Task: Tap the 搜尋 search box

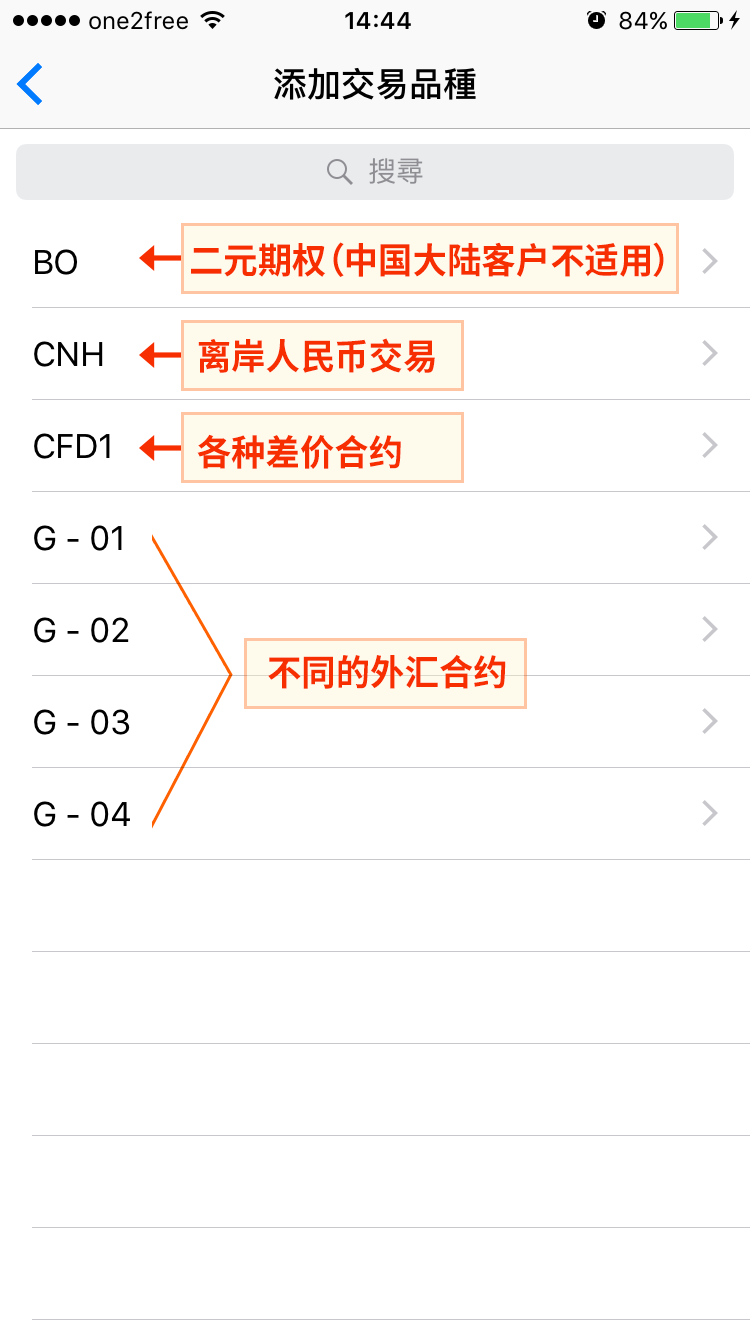Action: point(375,172)
